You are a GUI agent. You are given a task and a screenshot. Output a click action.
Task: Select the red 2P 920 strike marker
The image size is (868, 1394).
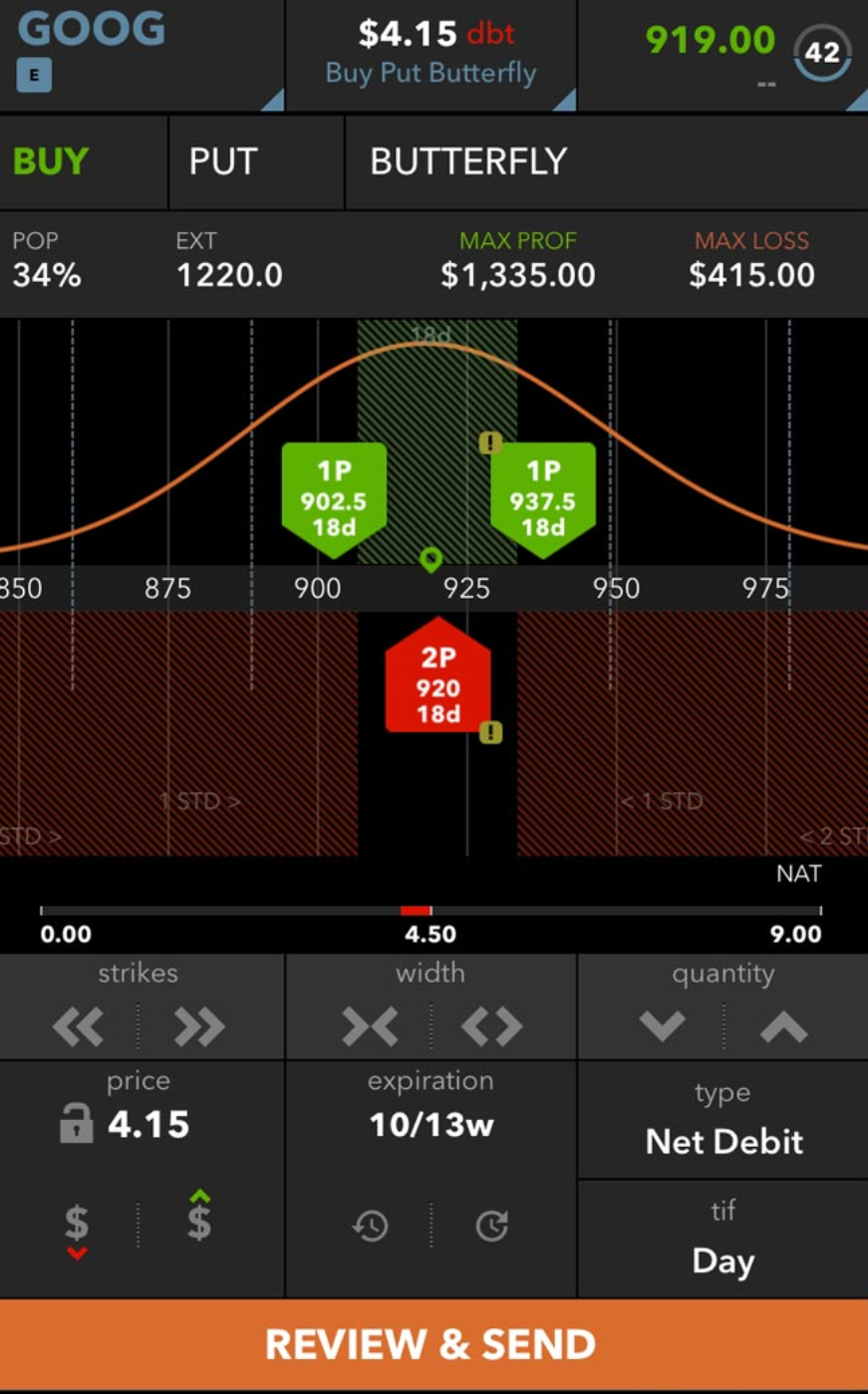[x=437, y=676]
